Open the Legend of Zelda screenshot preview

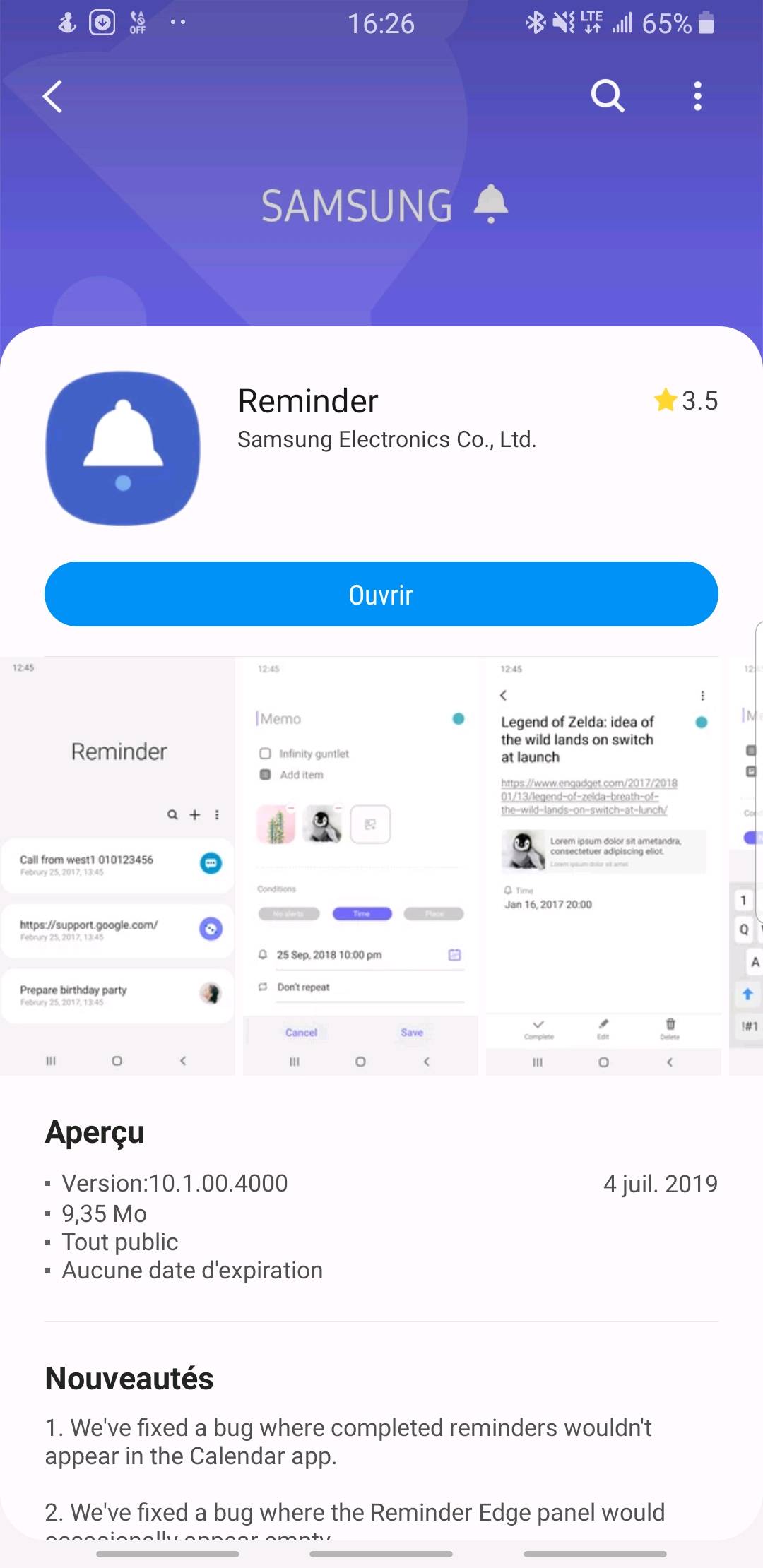(x=603, y=866)
